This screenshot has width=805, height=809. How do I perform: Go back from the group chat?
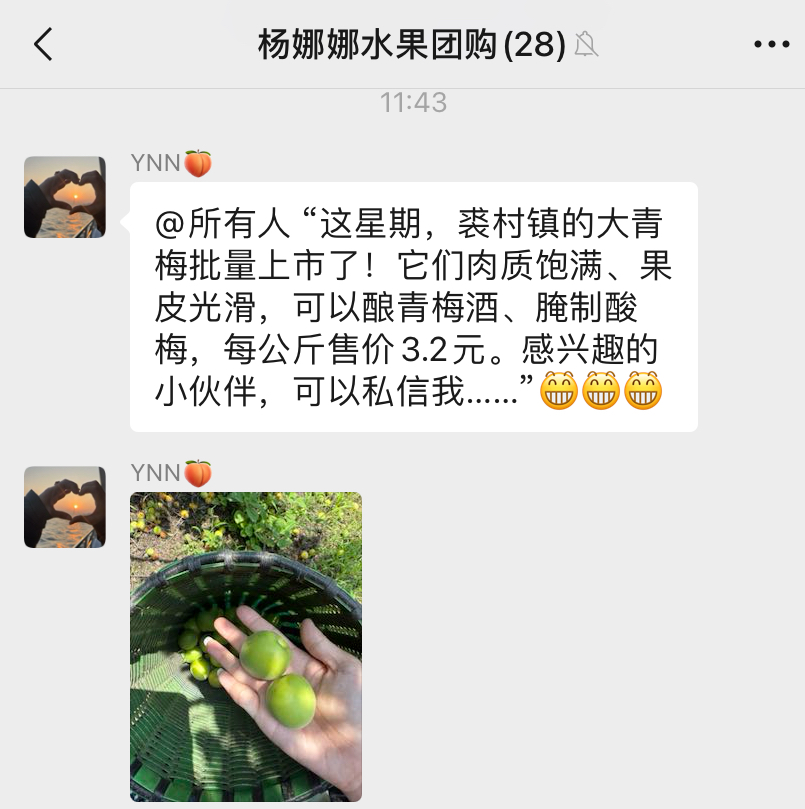point(43,45)
